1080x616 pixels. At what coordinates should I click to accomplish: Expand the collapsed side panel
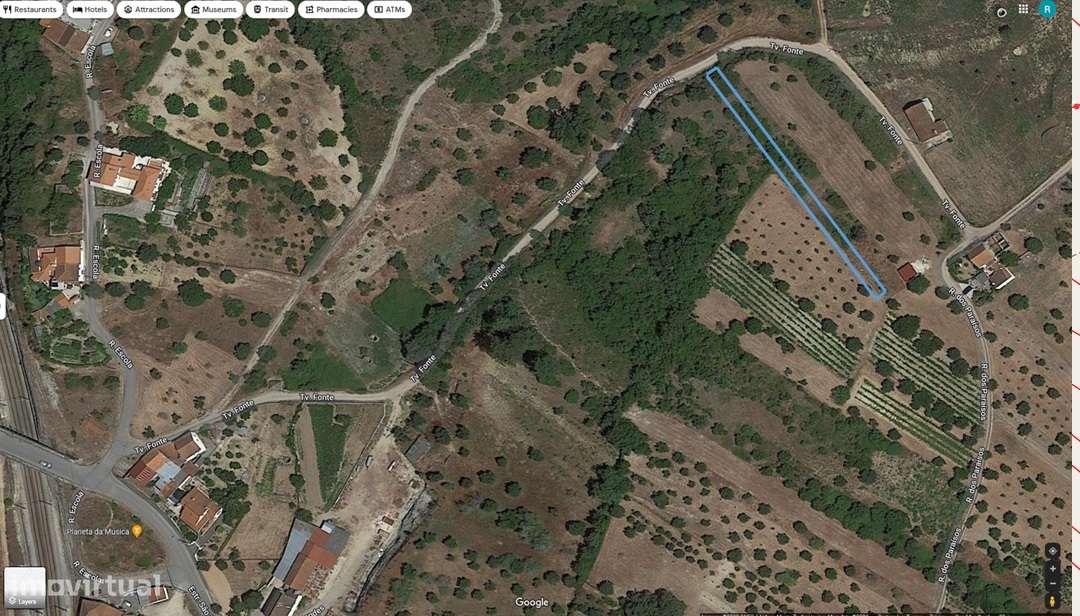pos(3,306)
